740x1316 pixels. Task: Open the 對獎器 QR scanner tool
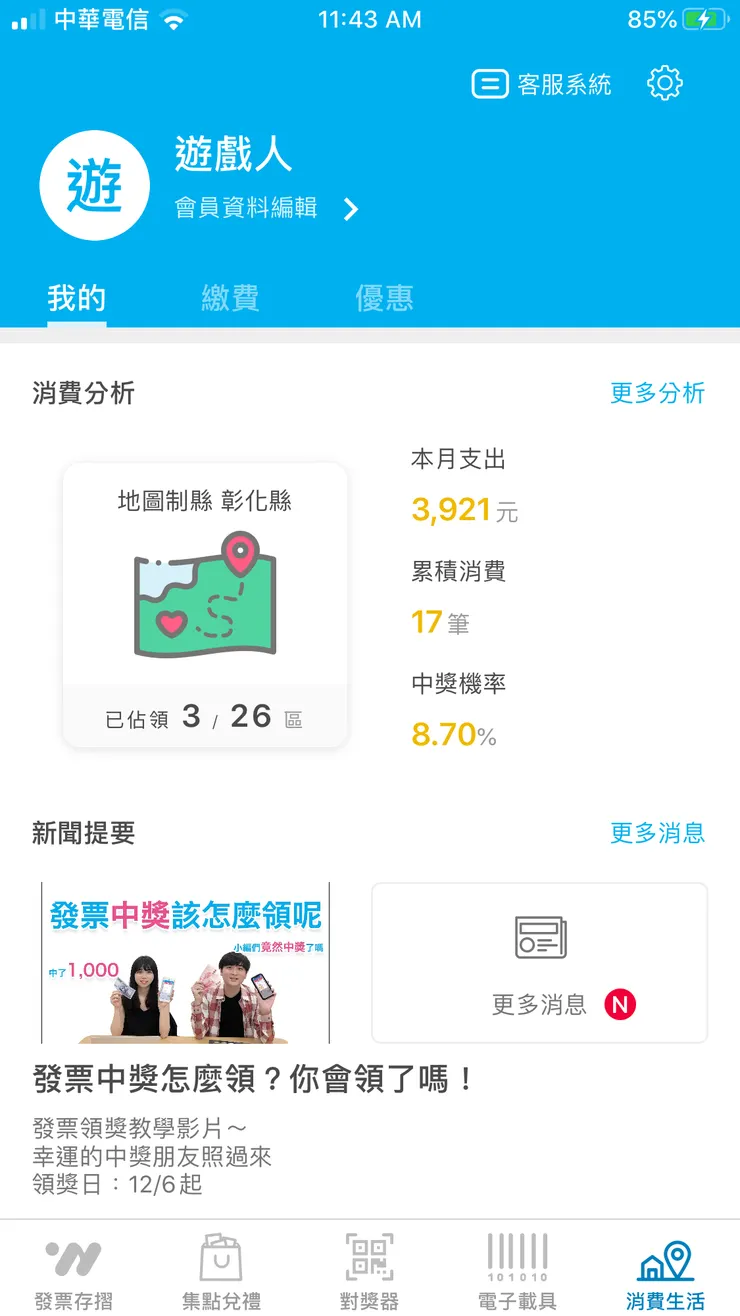(369, 1266)
